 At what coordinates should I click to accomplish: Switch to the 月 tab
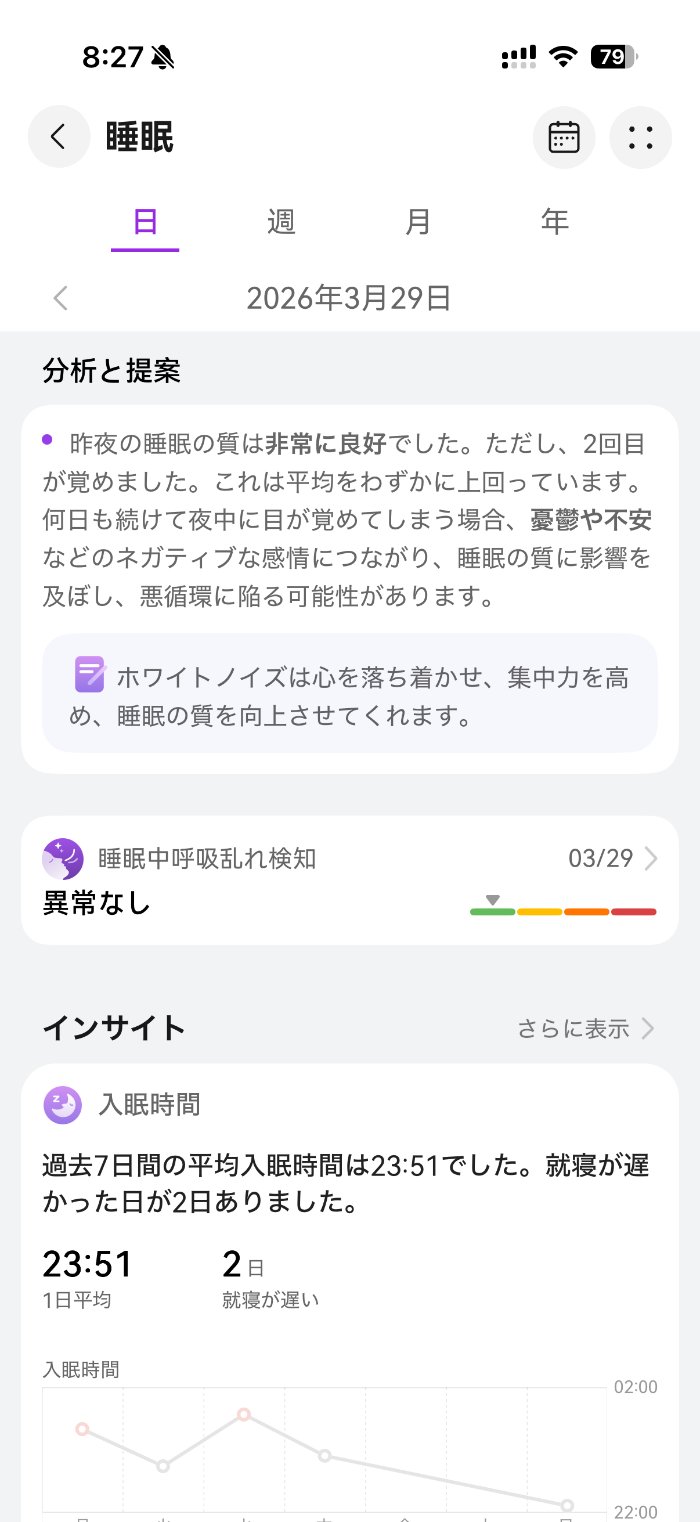click(418, 222)
